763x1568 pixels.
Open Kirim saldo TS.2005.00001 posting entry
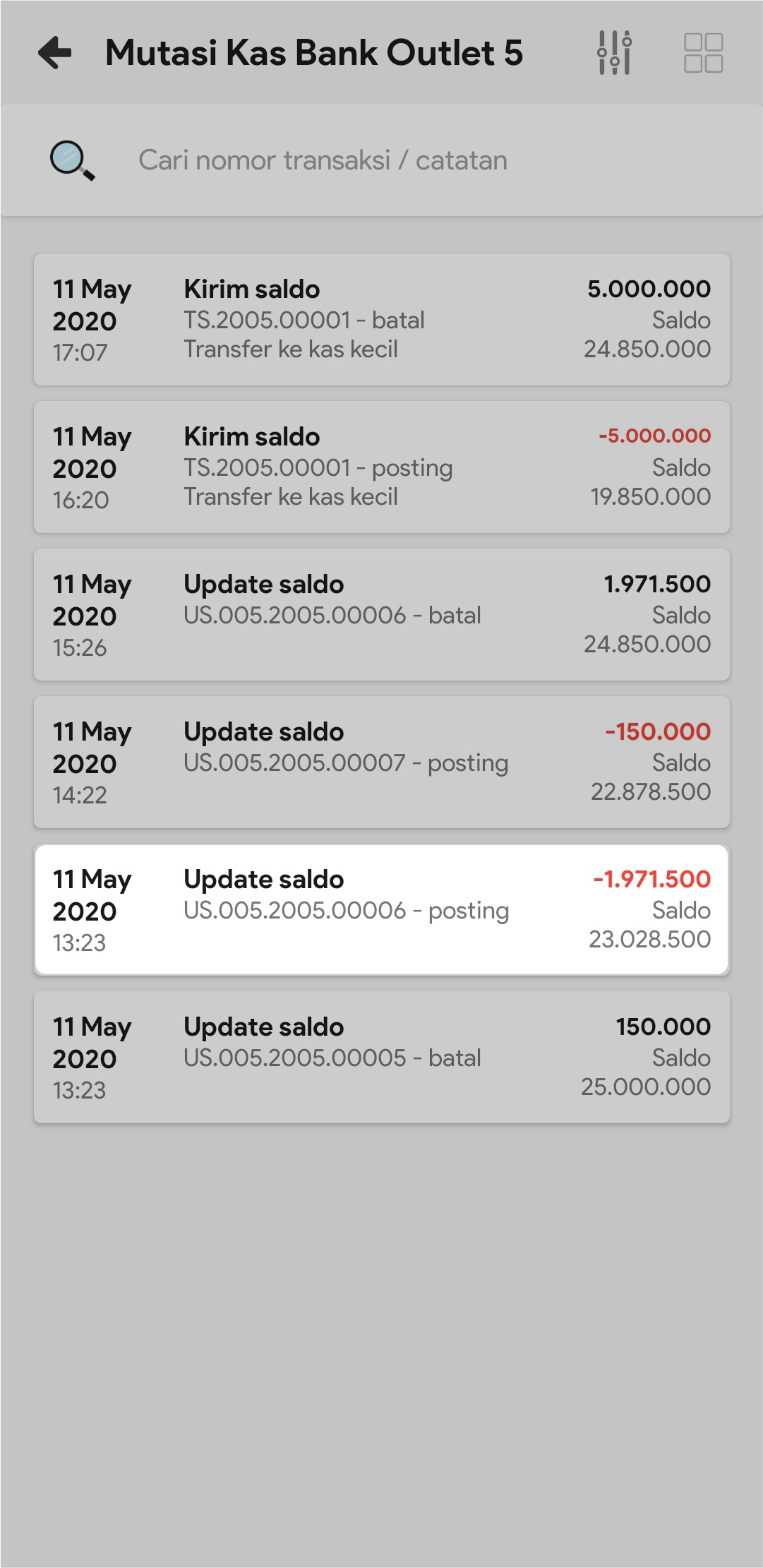381,467
